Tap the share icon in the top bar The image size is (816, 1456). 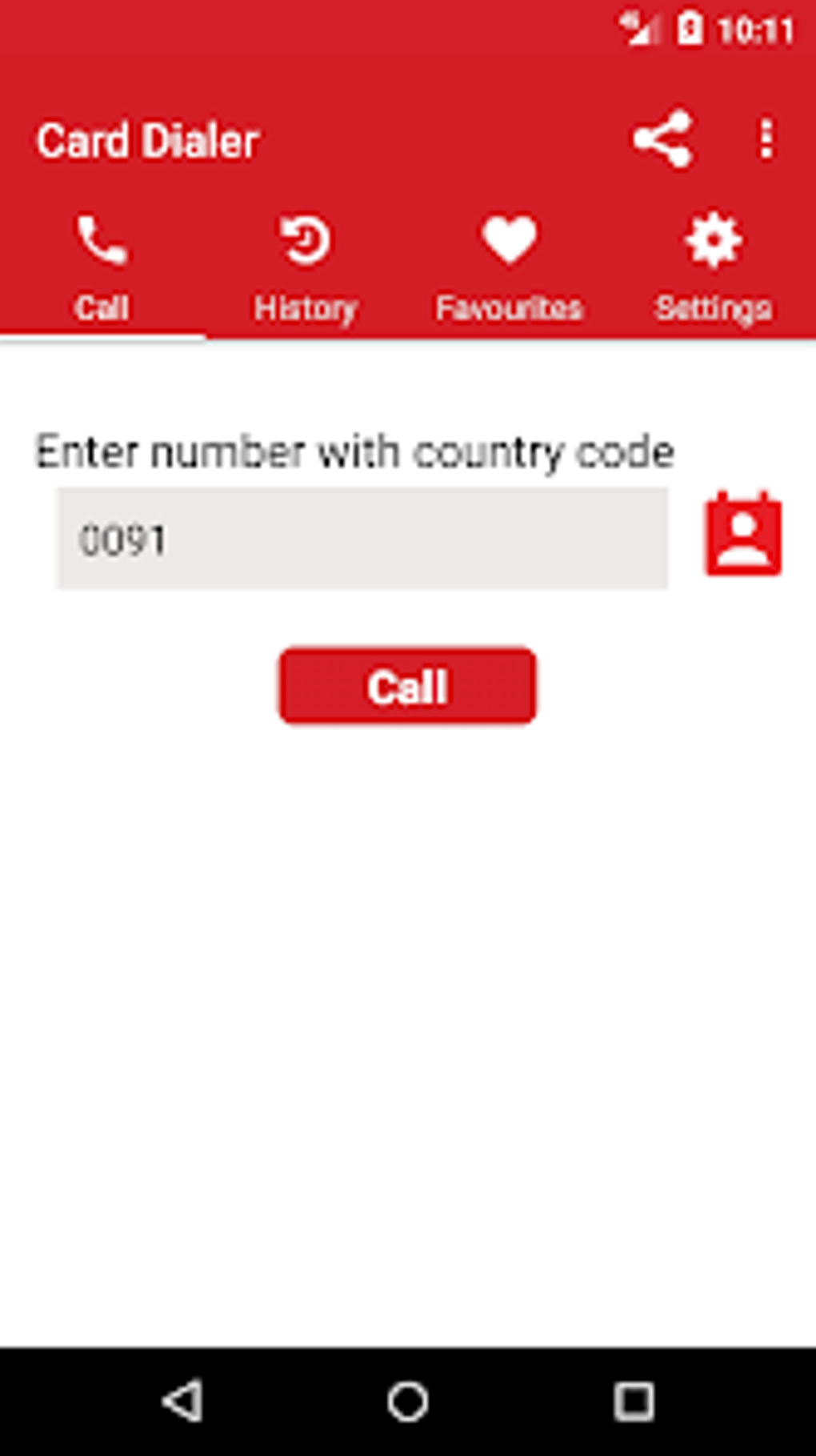tap(662, 140)
